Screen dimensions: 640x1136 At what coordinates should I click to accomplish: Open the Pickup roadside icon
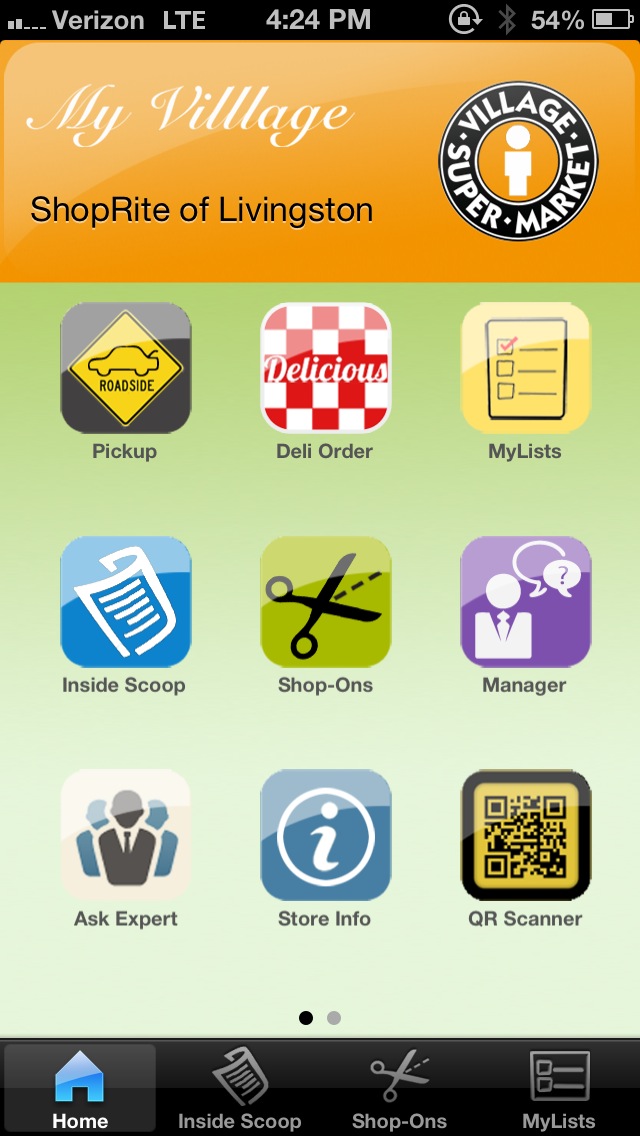[125, 368]
